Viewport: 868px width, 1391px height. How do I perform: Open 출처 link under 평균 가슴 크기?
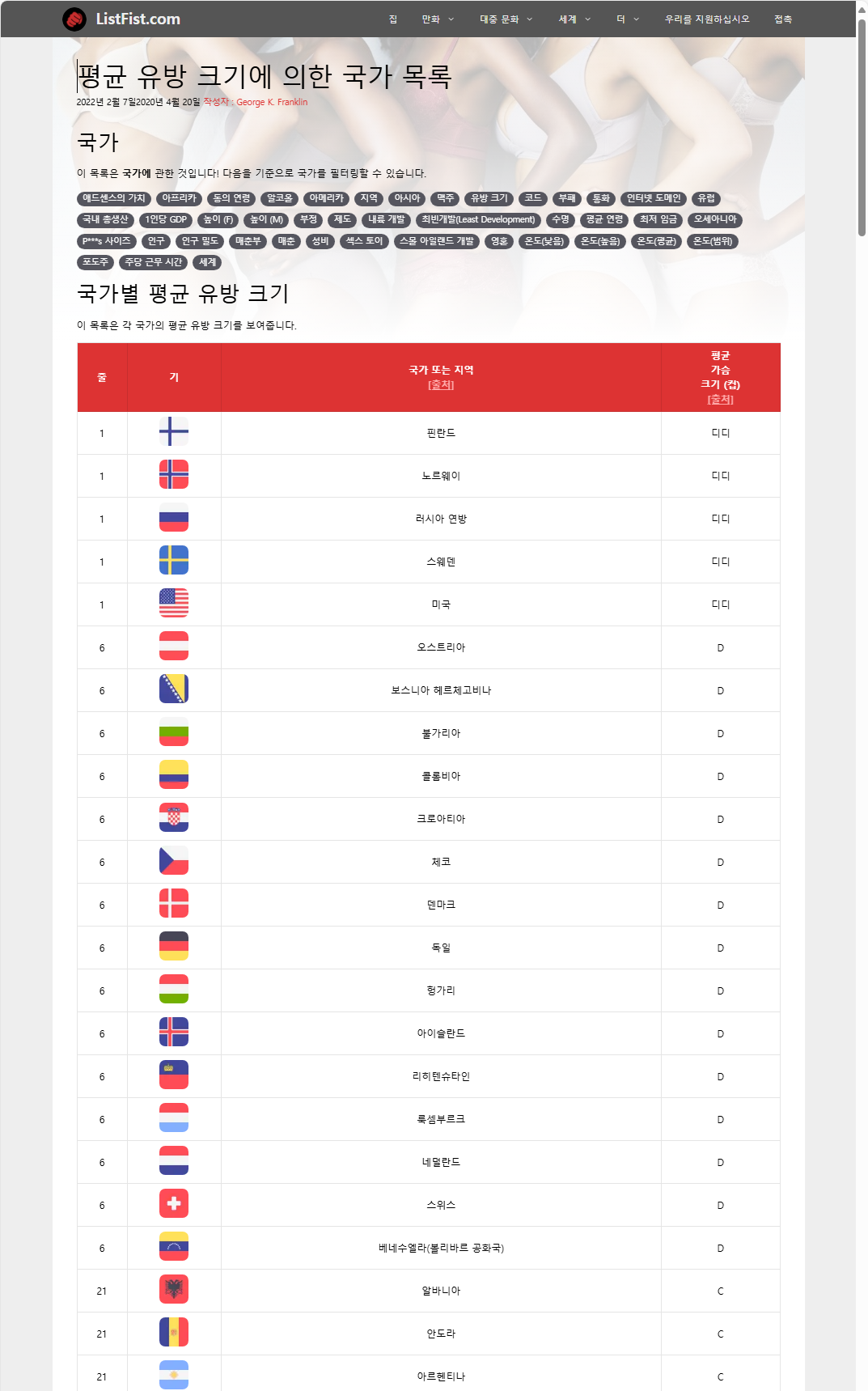pos(720,400)
